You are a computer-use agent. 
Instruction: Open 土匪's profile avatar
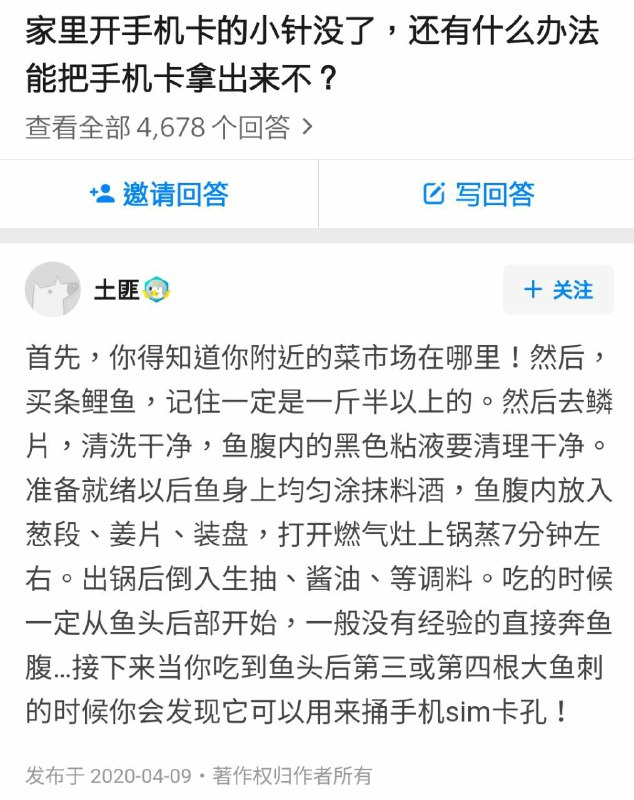tap(52, 290)
